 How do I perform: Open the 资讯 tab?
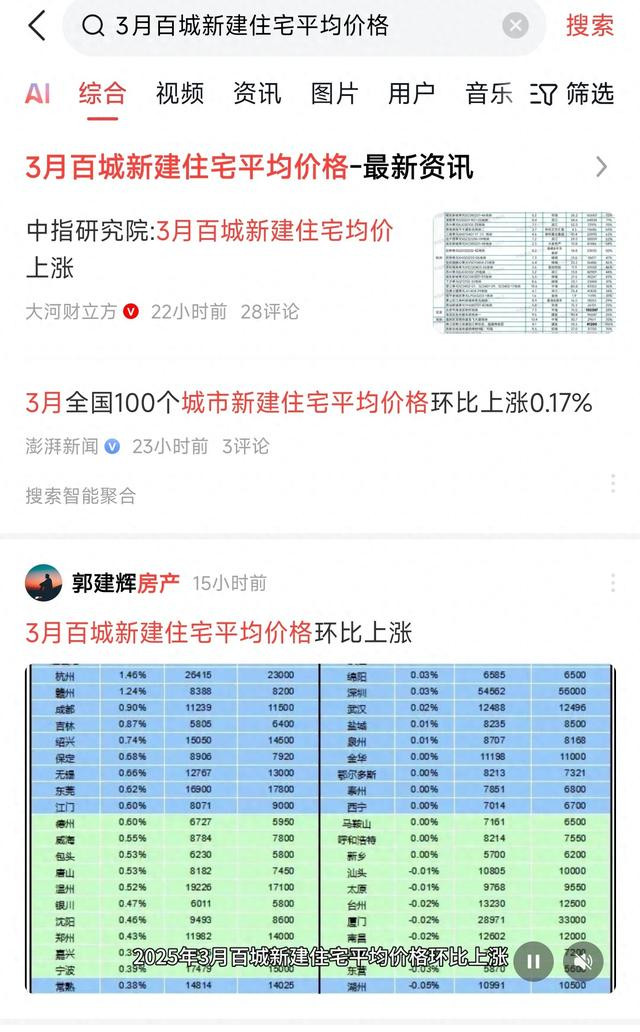tap(257, 94)
